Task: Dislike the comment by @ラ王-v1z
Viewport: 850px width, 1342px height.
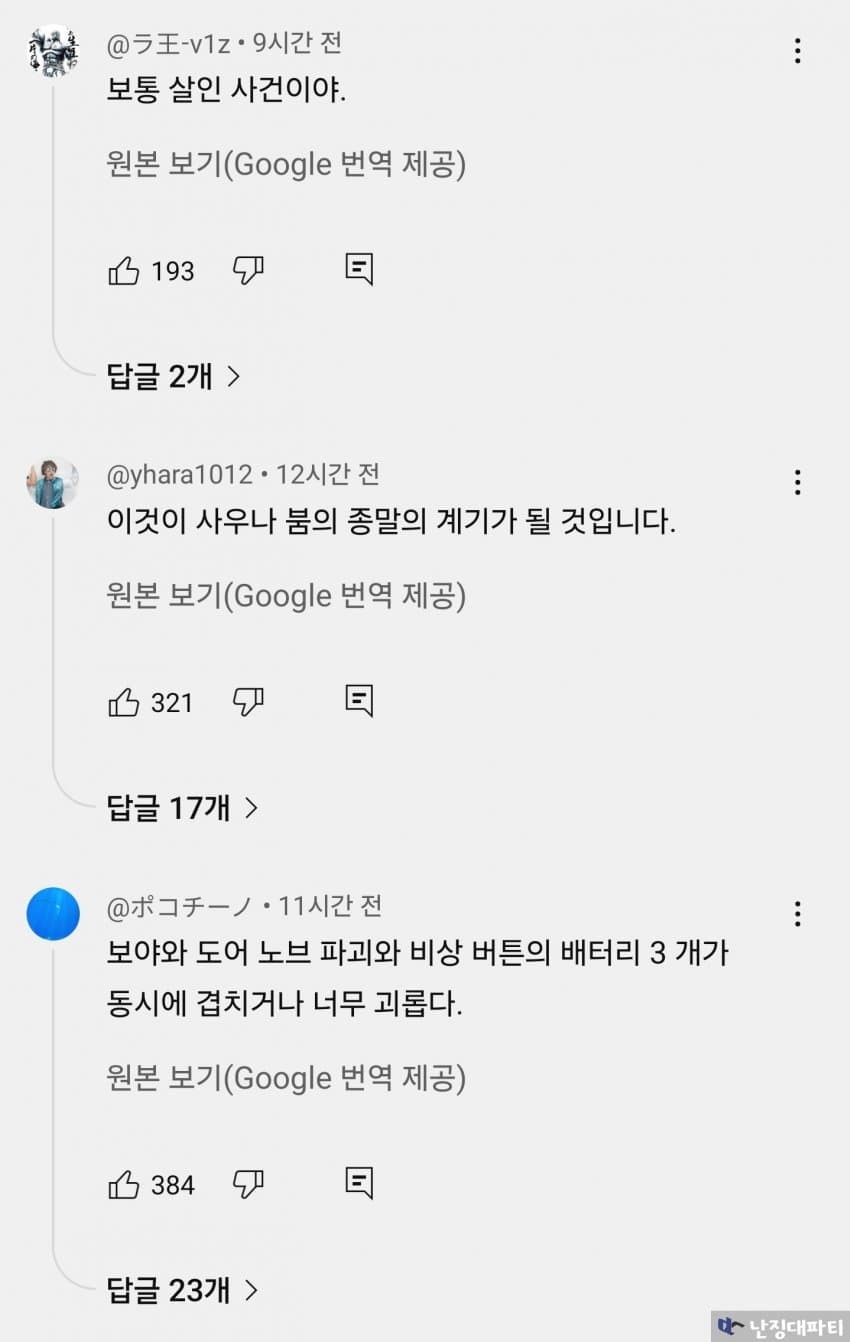Action: 248,270
